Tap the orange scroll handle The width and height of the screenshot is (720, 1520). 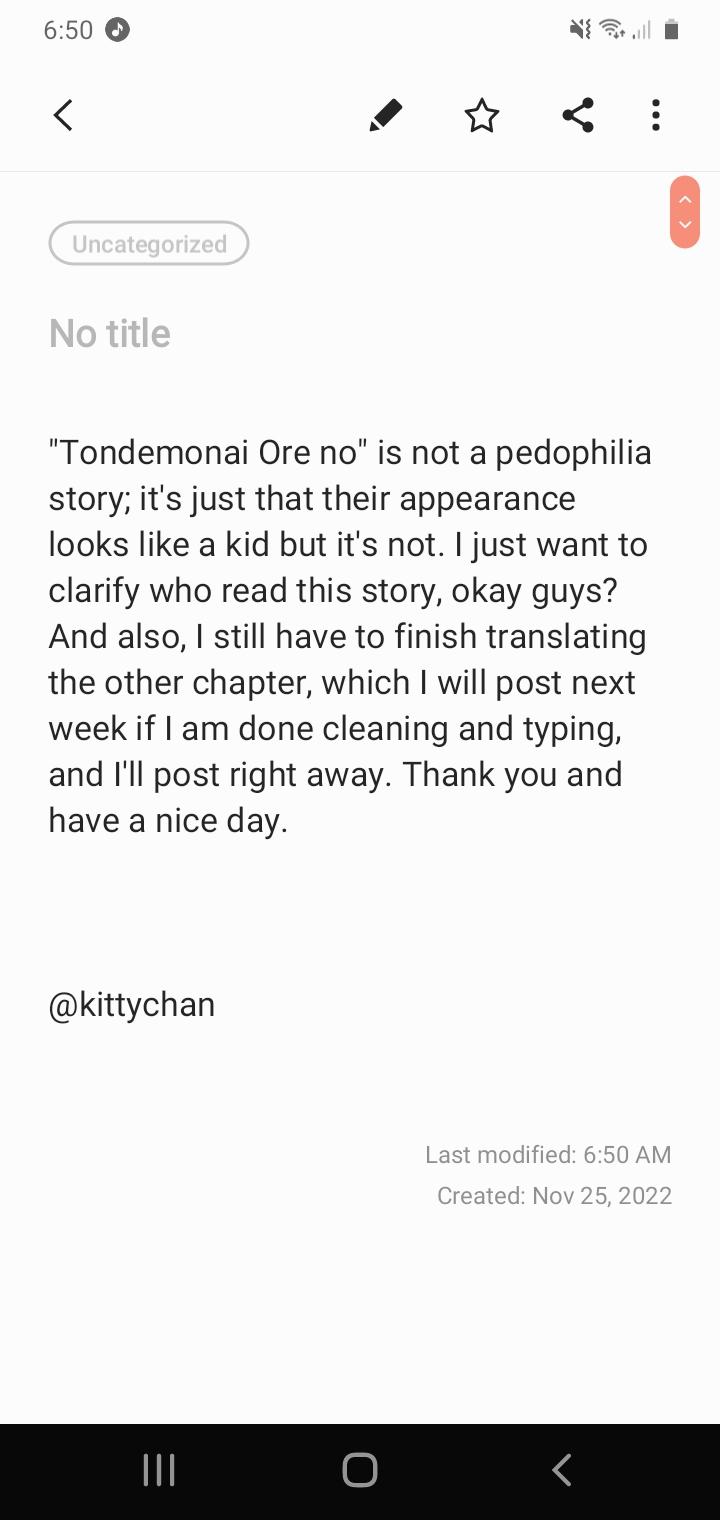[685, 212]
